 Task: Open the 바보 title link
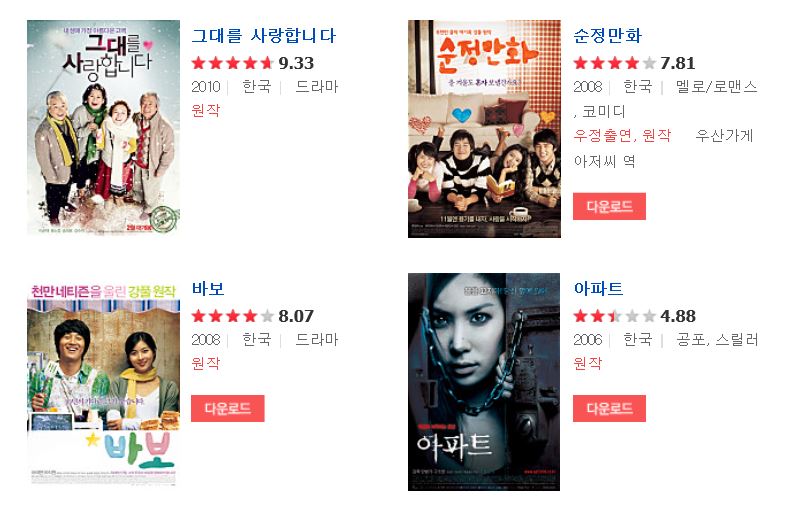(207, 289)
